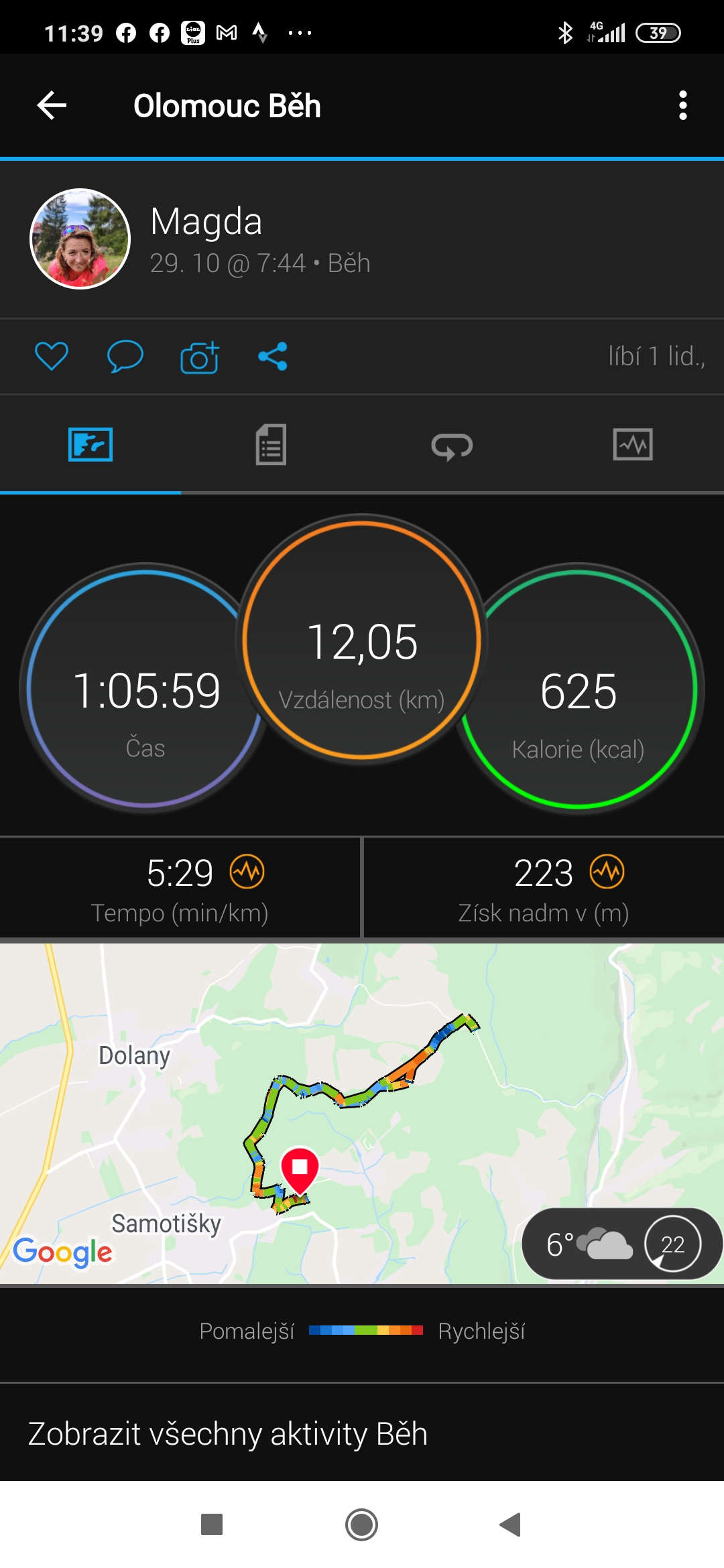Select the overview map tab

90,444
